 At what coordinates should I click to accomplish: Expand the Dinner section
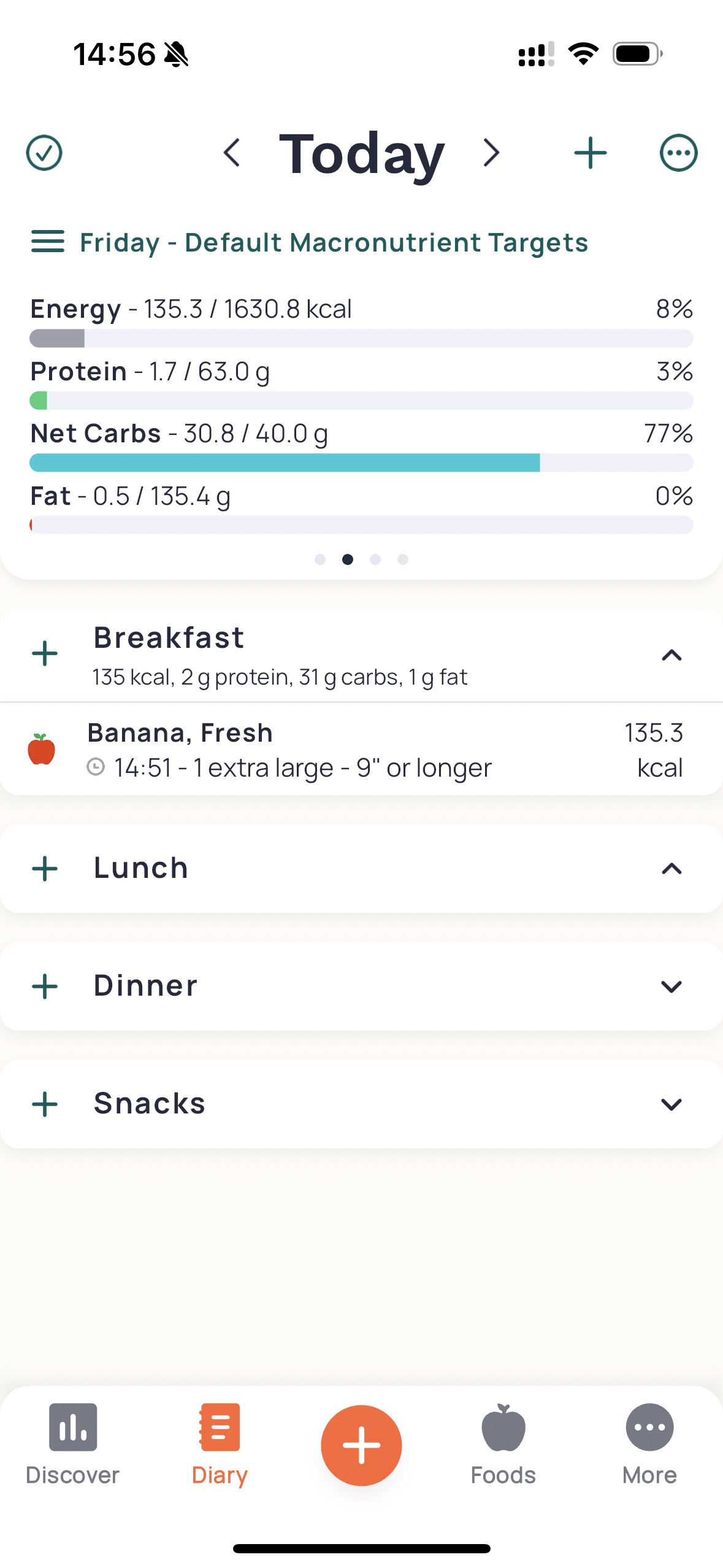pyautogui.click(x=671, y=986)
